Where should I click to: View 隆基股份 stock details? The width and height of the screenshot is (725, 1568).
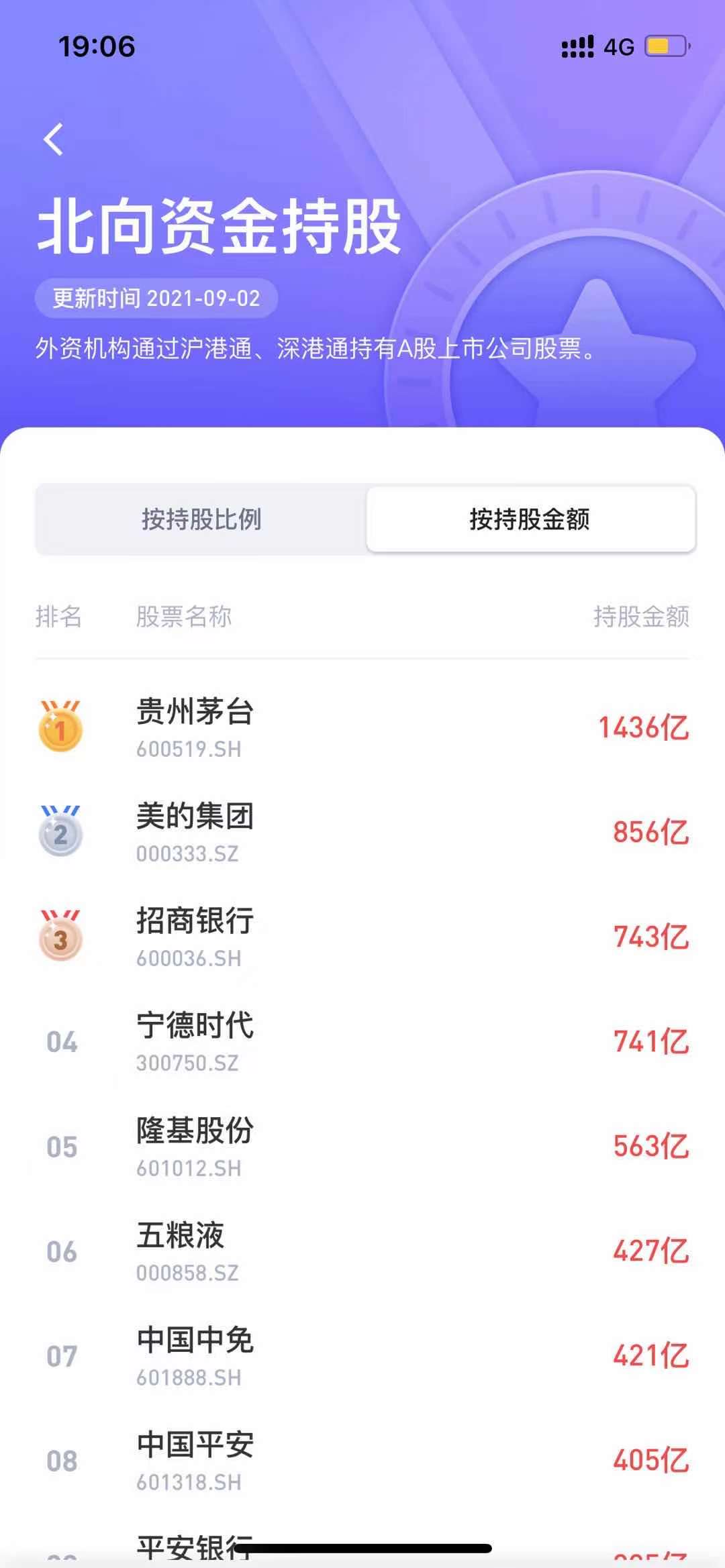pyautogui.click(x=362, y=1147)
